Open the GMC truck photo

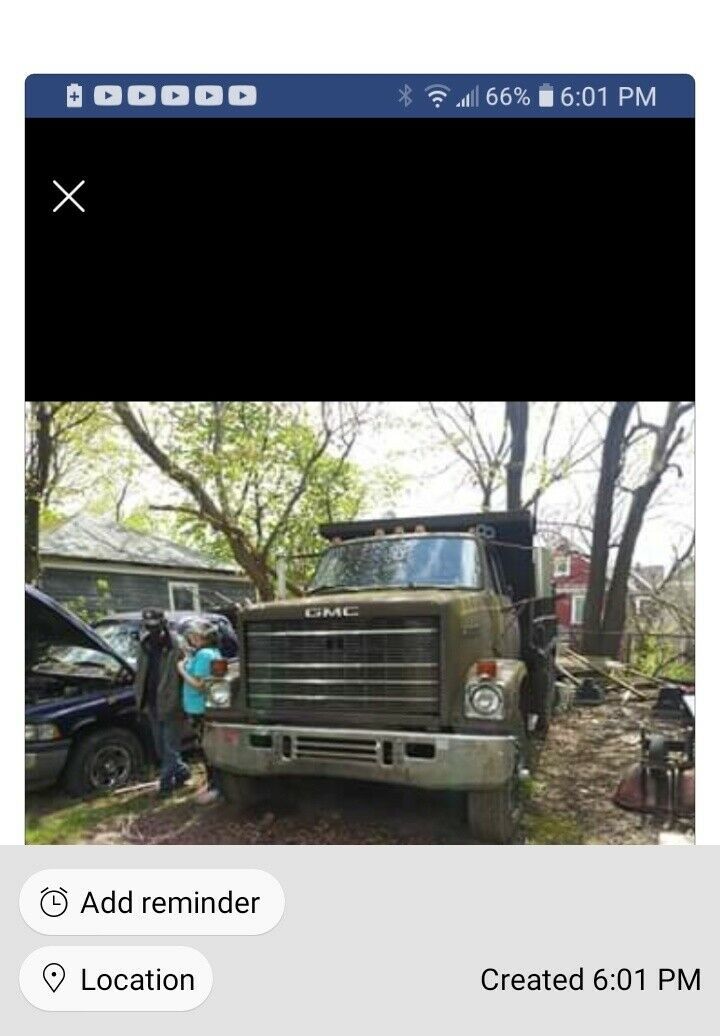[360, 623]
